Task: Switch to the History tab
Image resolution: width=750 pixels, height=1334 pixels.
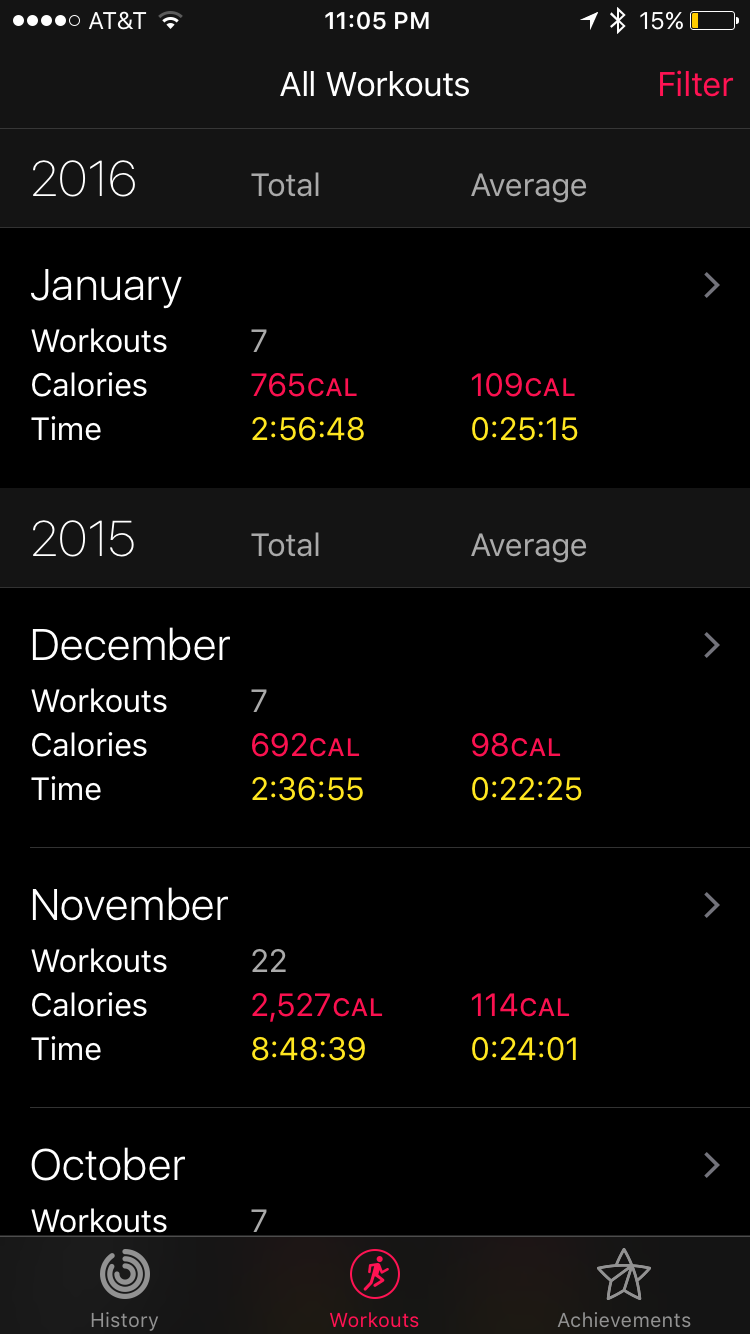Action: click(124, 1288)
